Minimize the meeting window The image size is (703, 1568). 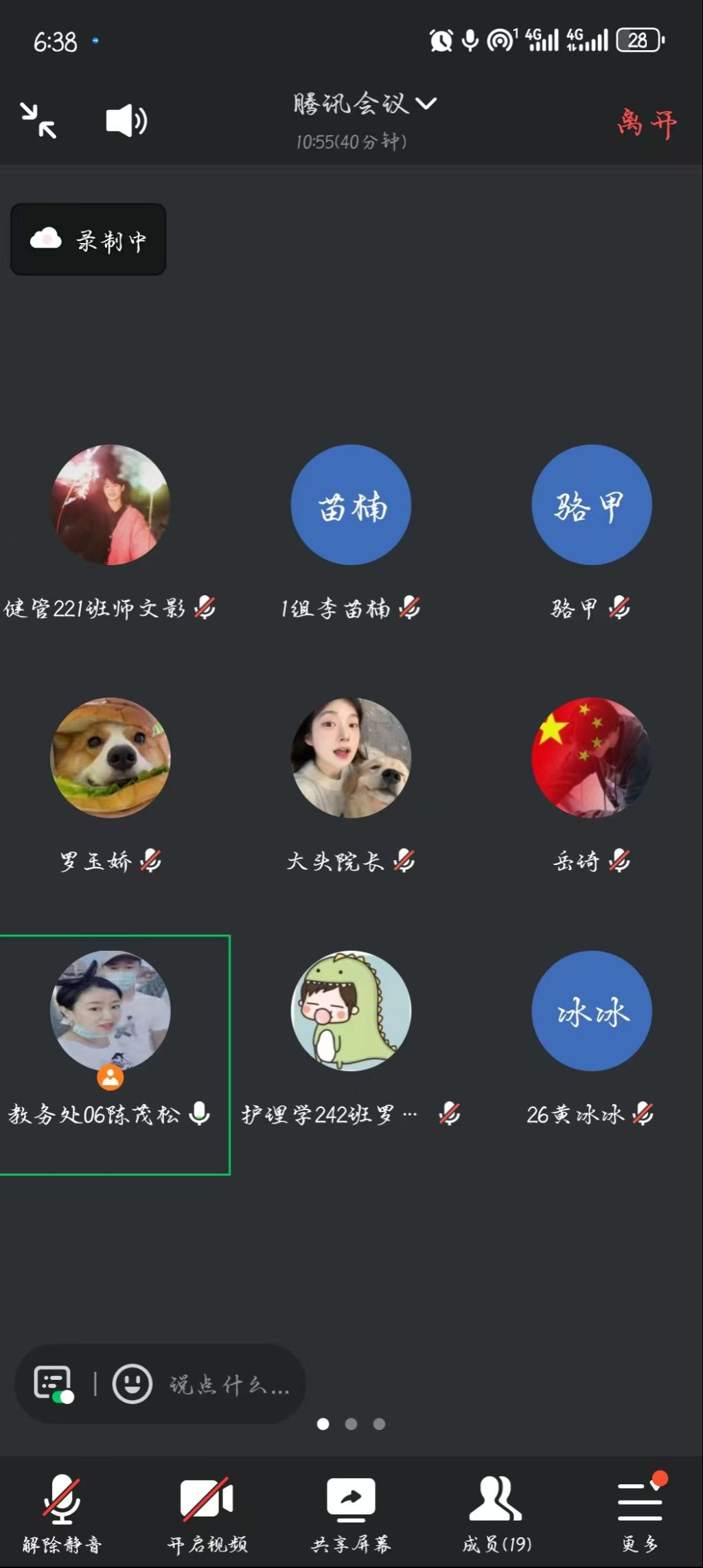click(x=38, y=121)
